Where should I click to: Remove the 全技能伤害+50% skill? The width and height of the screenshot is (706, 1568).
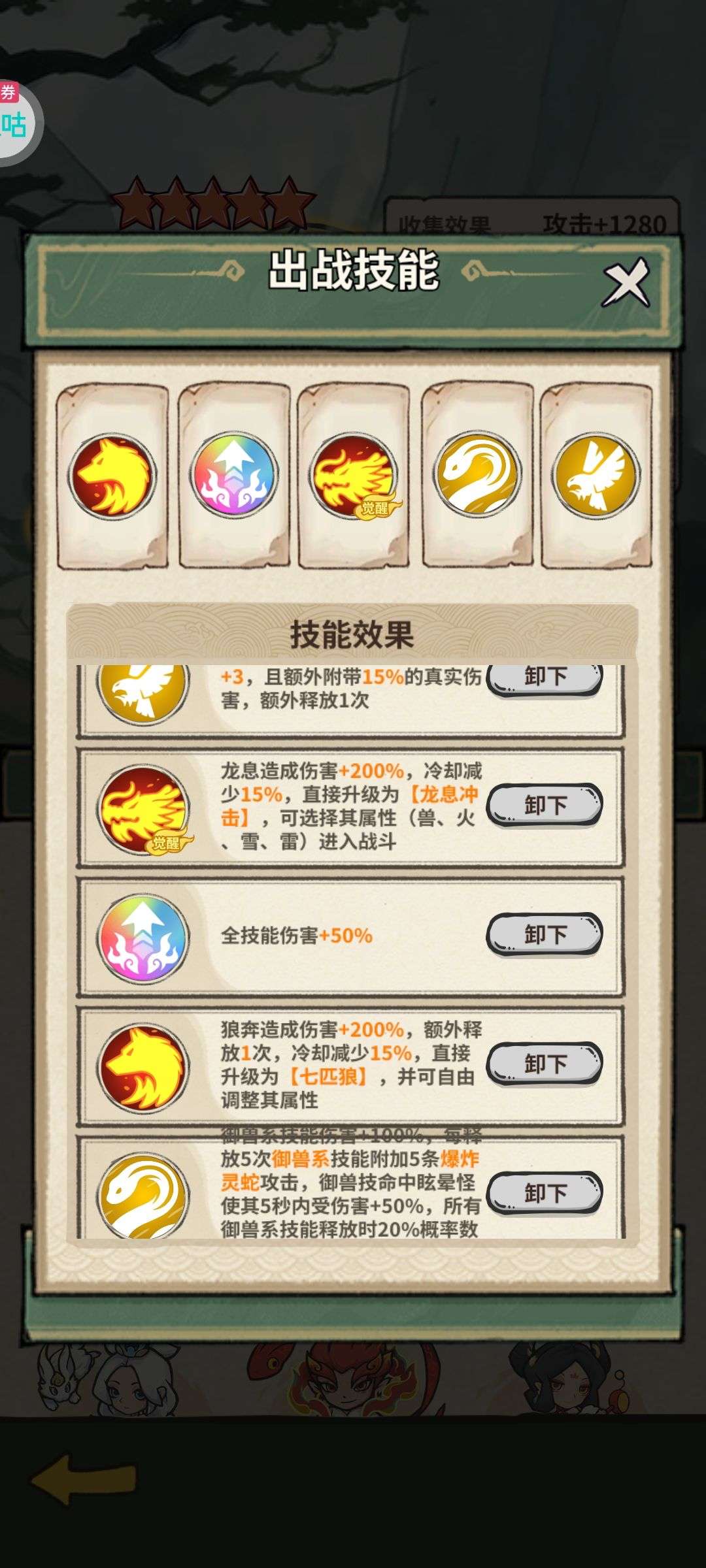coord(544,934)
